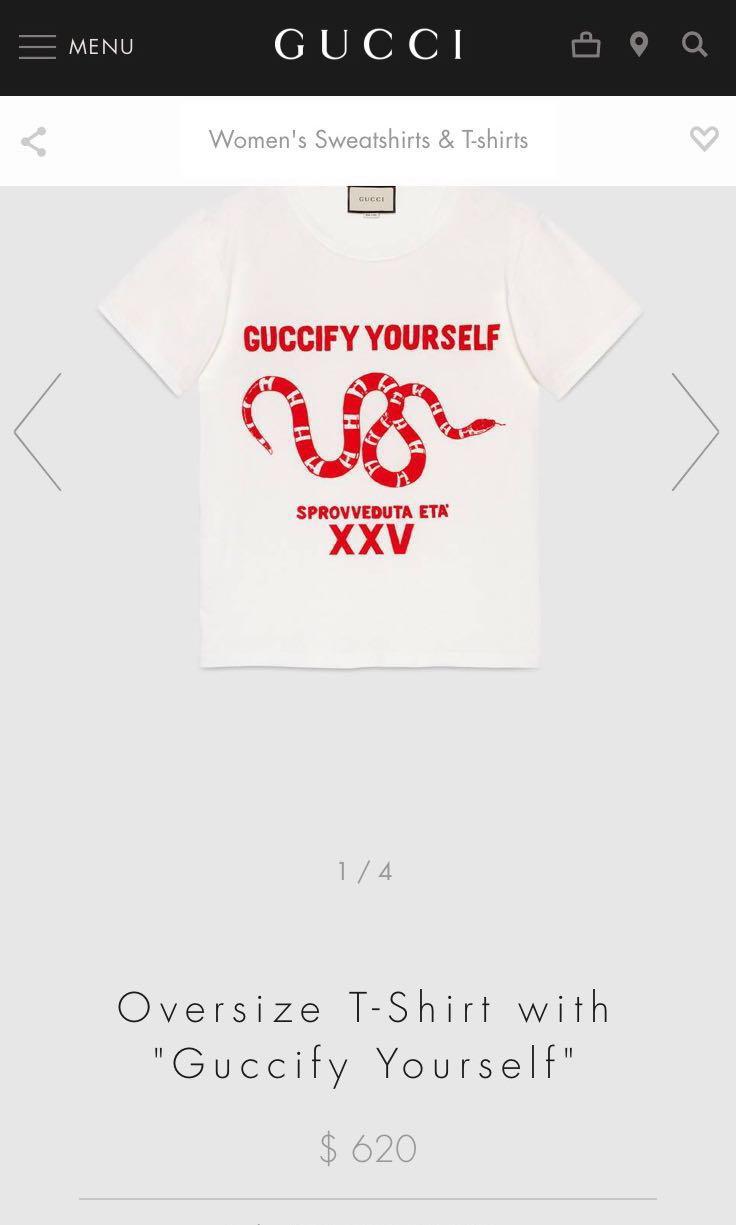Go to the Gucci home logo

pos(368,45)
